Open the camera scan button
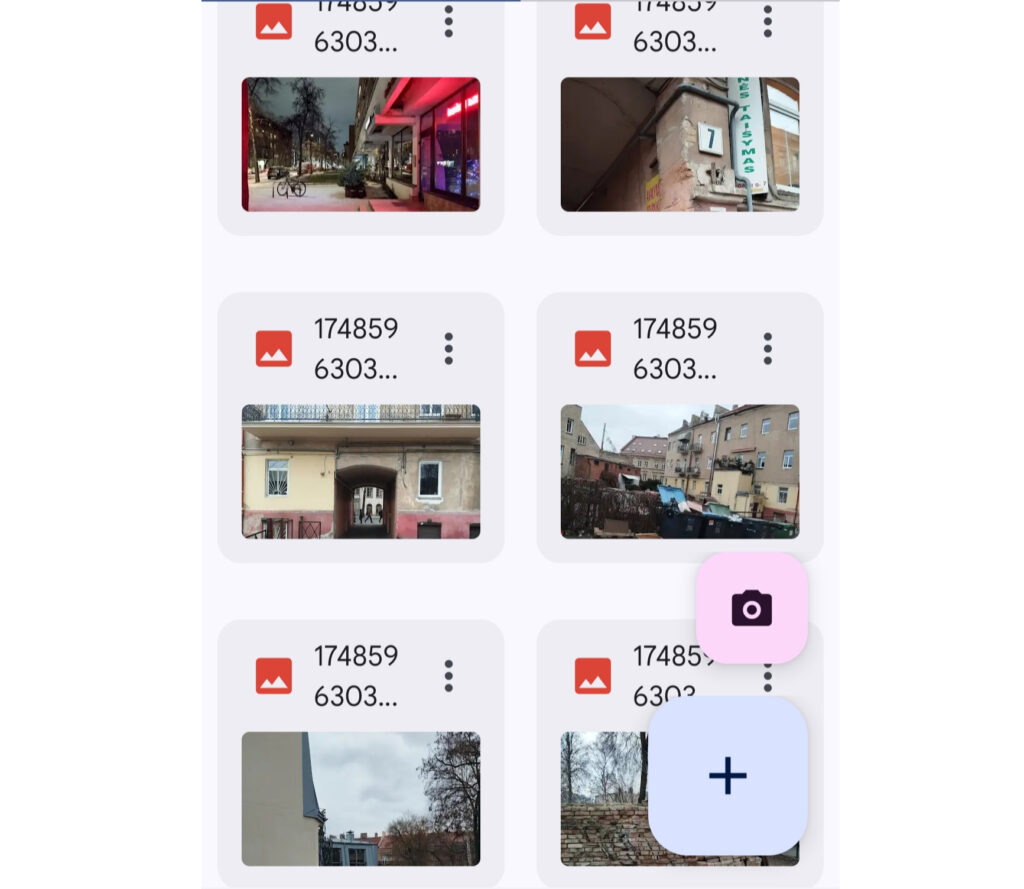1024x889 pixels. pyautogui.click(x=751, y=608)
